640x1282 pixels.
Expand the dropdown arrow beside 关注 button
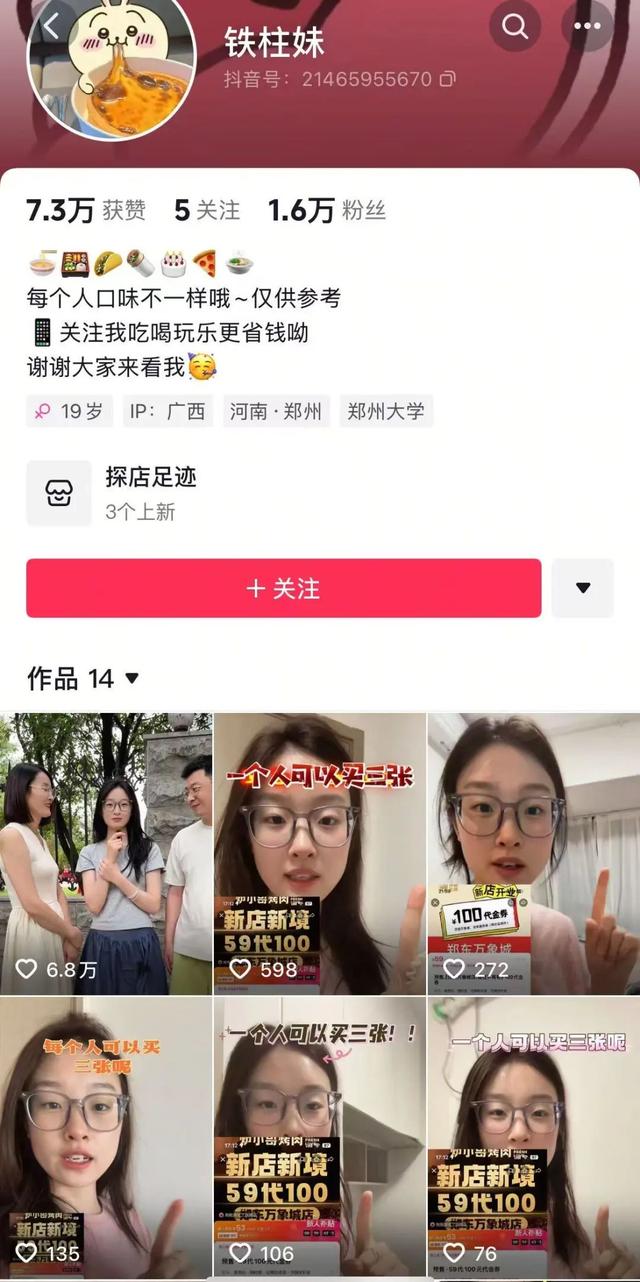pos(583,588)
